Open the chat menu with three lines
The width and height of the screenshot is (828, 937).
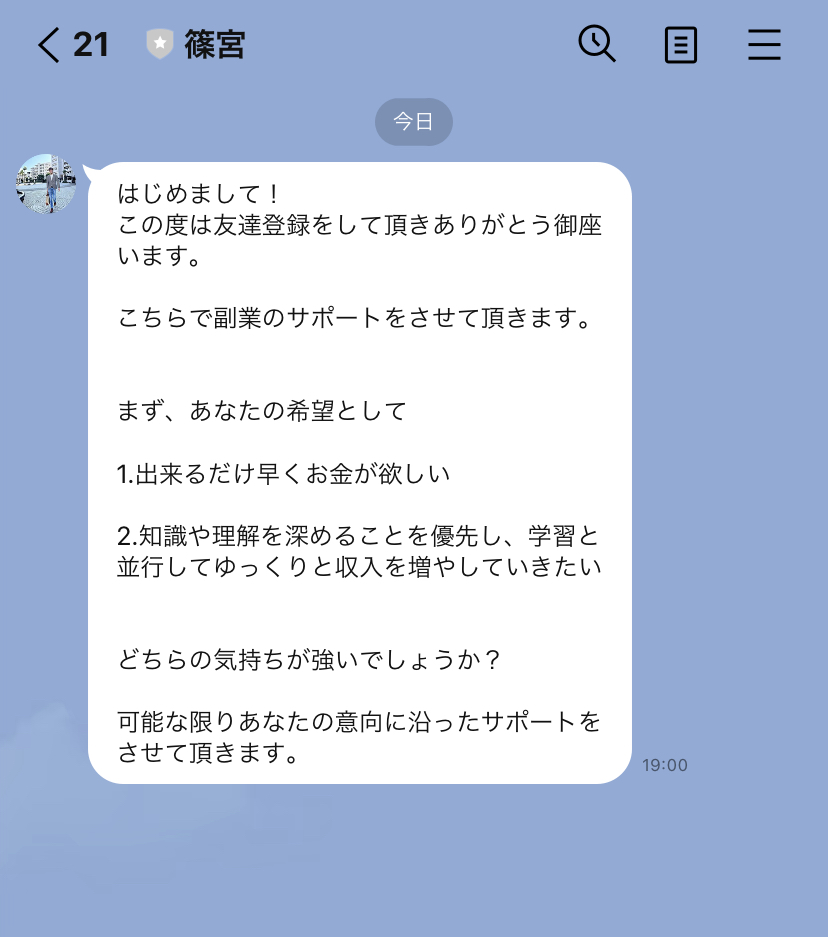pyautogui.click(x=764, y=45)
